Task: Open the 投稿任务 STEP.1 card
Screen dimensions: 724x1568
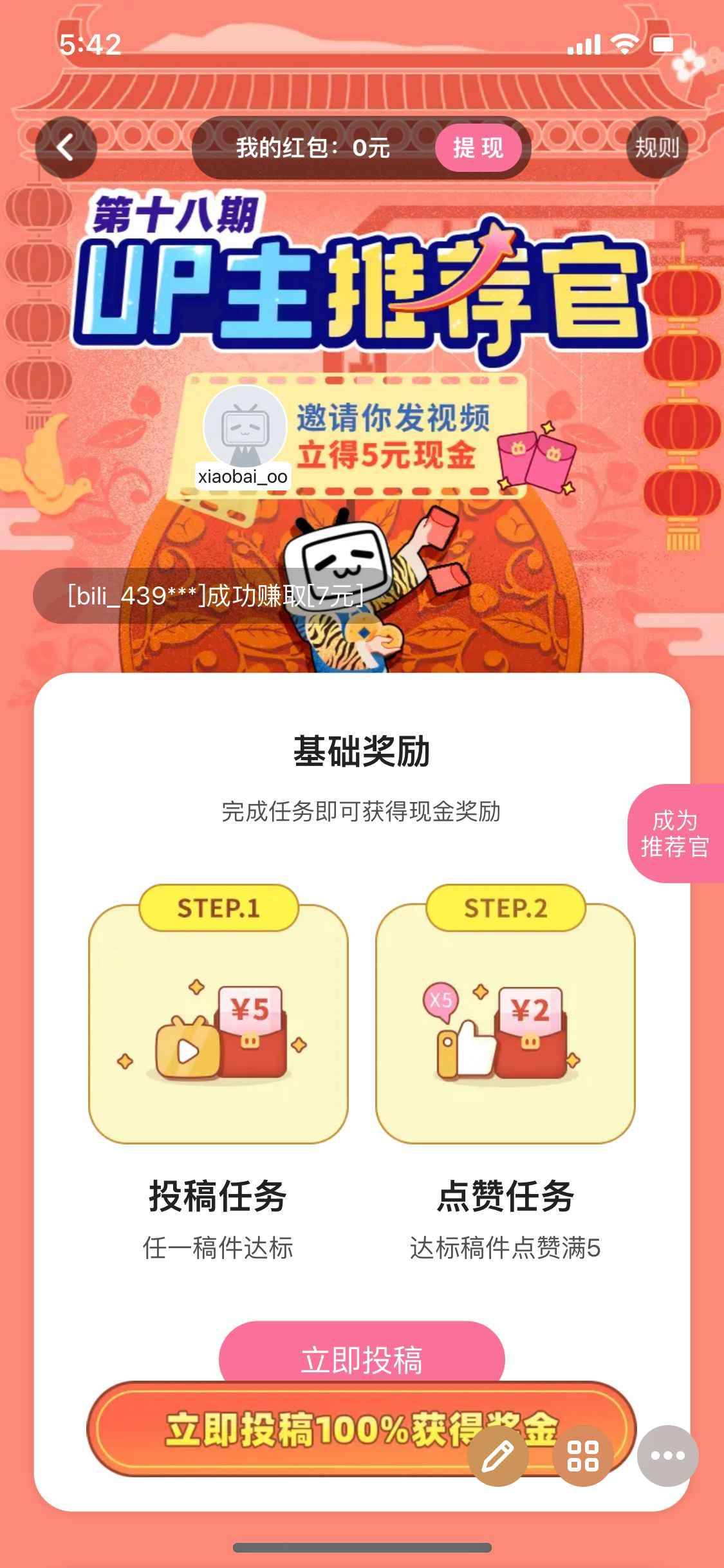Action: [218, 1023]
